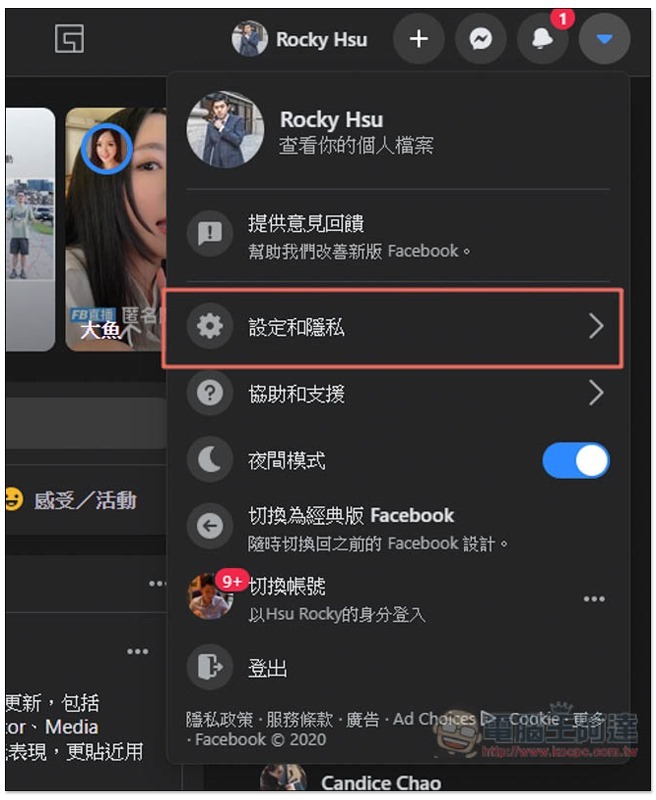
Task: Open the Messenger icon in the top bar
Action: click(480, 40)
